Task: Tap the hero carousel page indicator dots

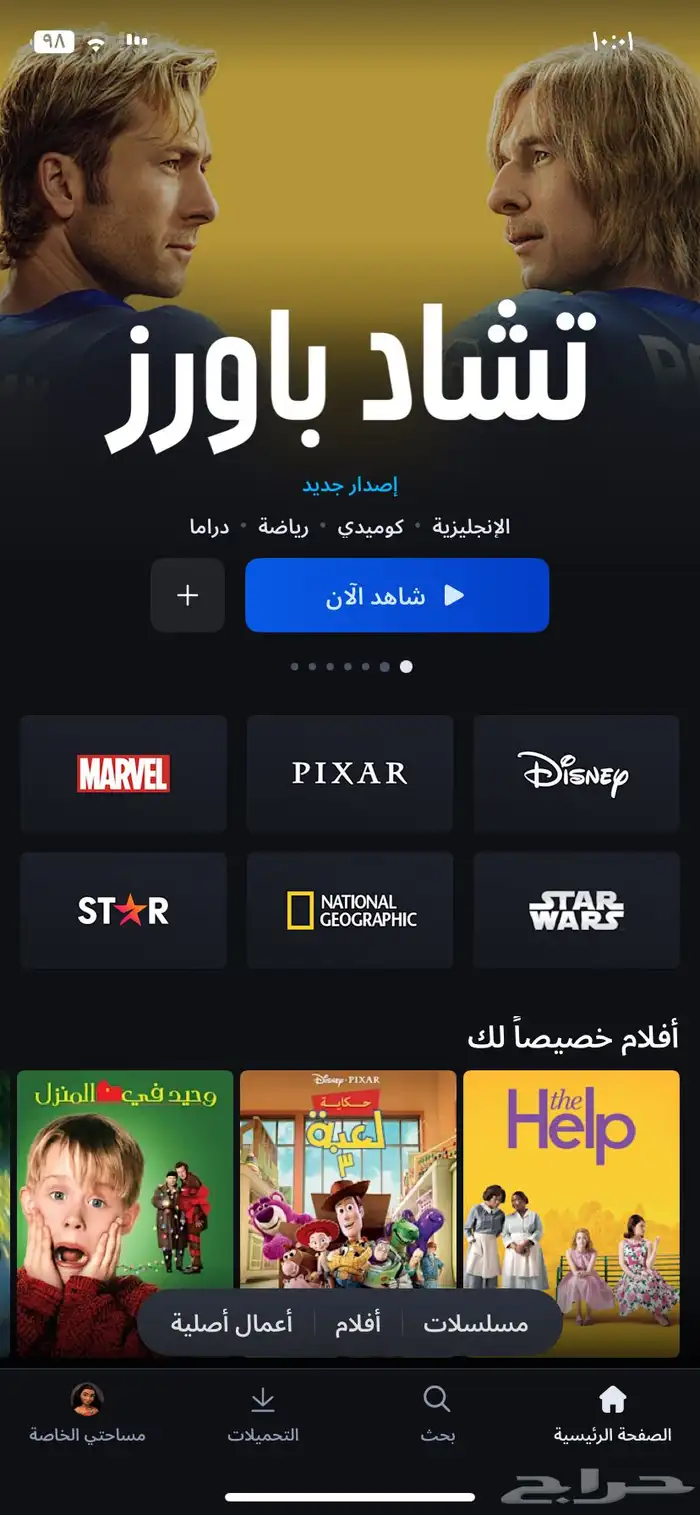Action: (350, 666)
